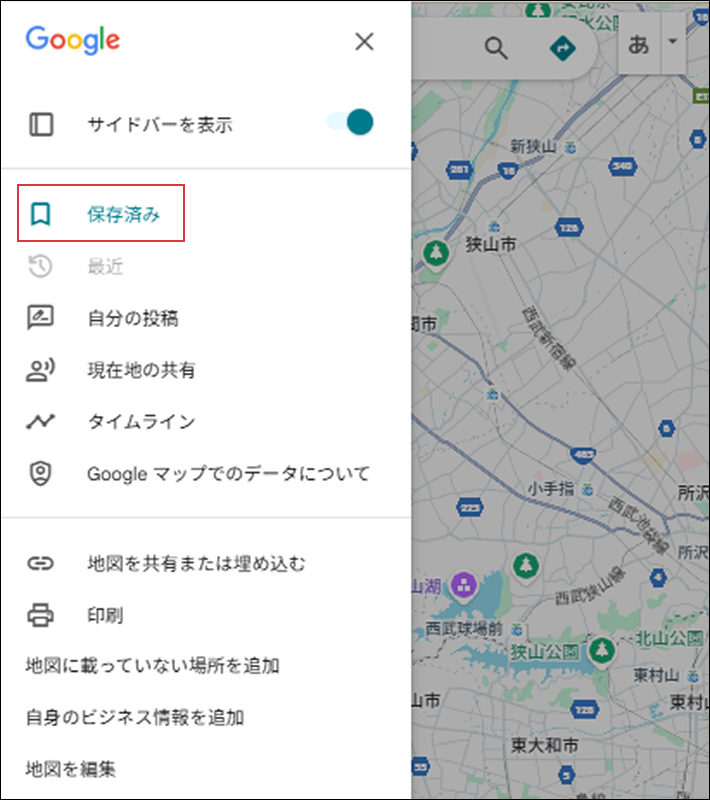710x800 pixels.
Task: Open 現在地の共有 location sharing
Action: click(140, 370)
